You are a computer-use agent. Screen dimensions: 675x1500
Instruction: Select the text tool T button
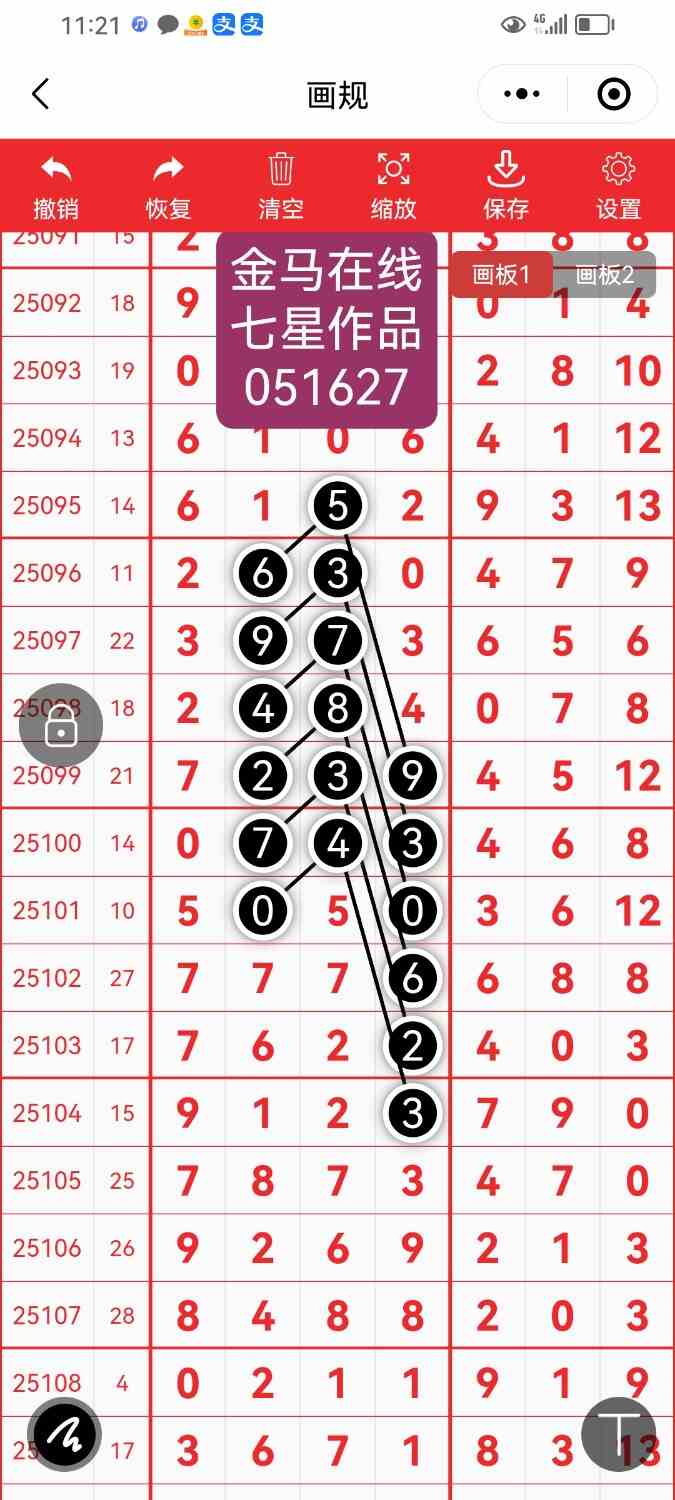[619, 1434]
